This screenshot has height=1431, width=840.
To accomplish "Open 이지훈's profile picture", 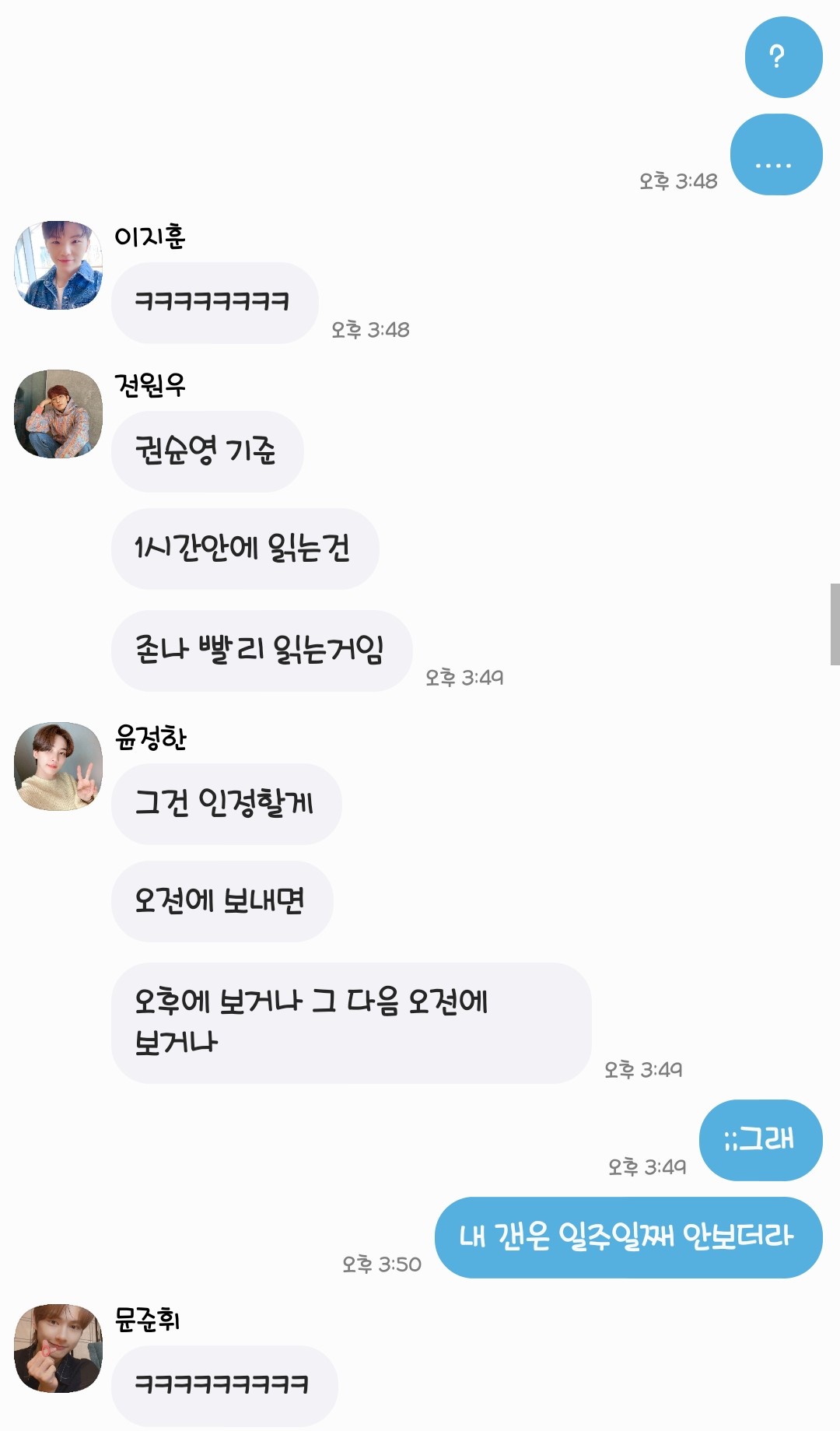I will click(58, 265).
